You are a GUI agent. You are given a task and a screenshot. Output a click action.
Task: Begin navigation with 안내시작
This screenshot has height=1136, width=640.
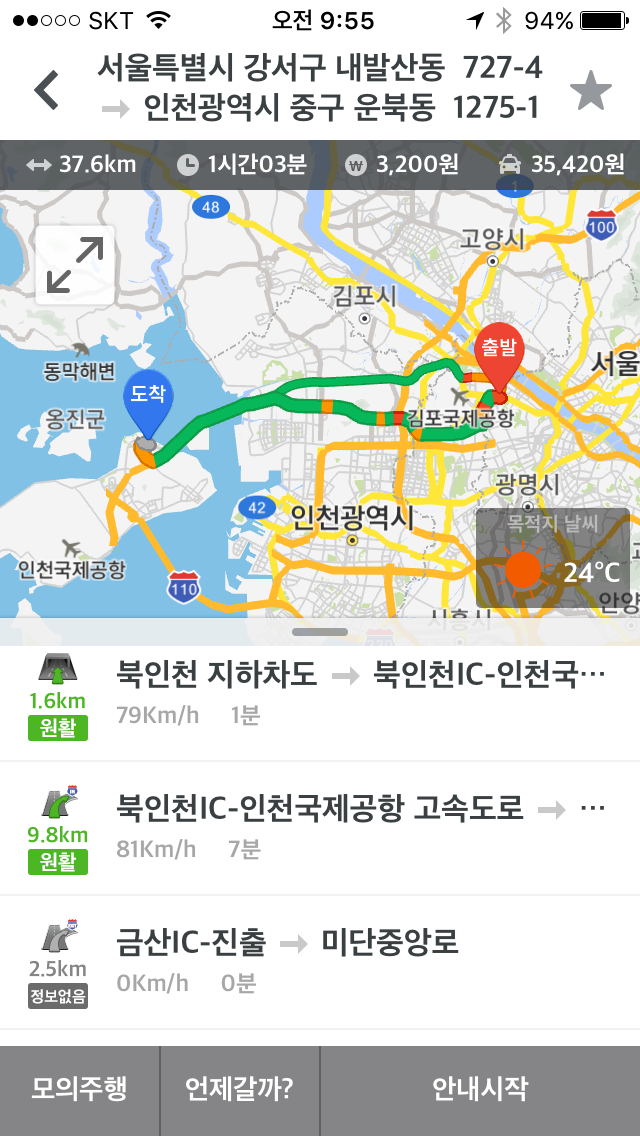(x=480, y=1090)
